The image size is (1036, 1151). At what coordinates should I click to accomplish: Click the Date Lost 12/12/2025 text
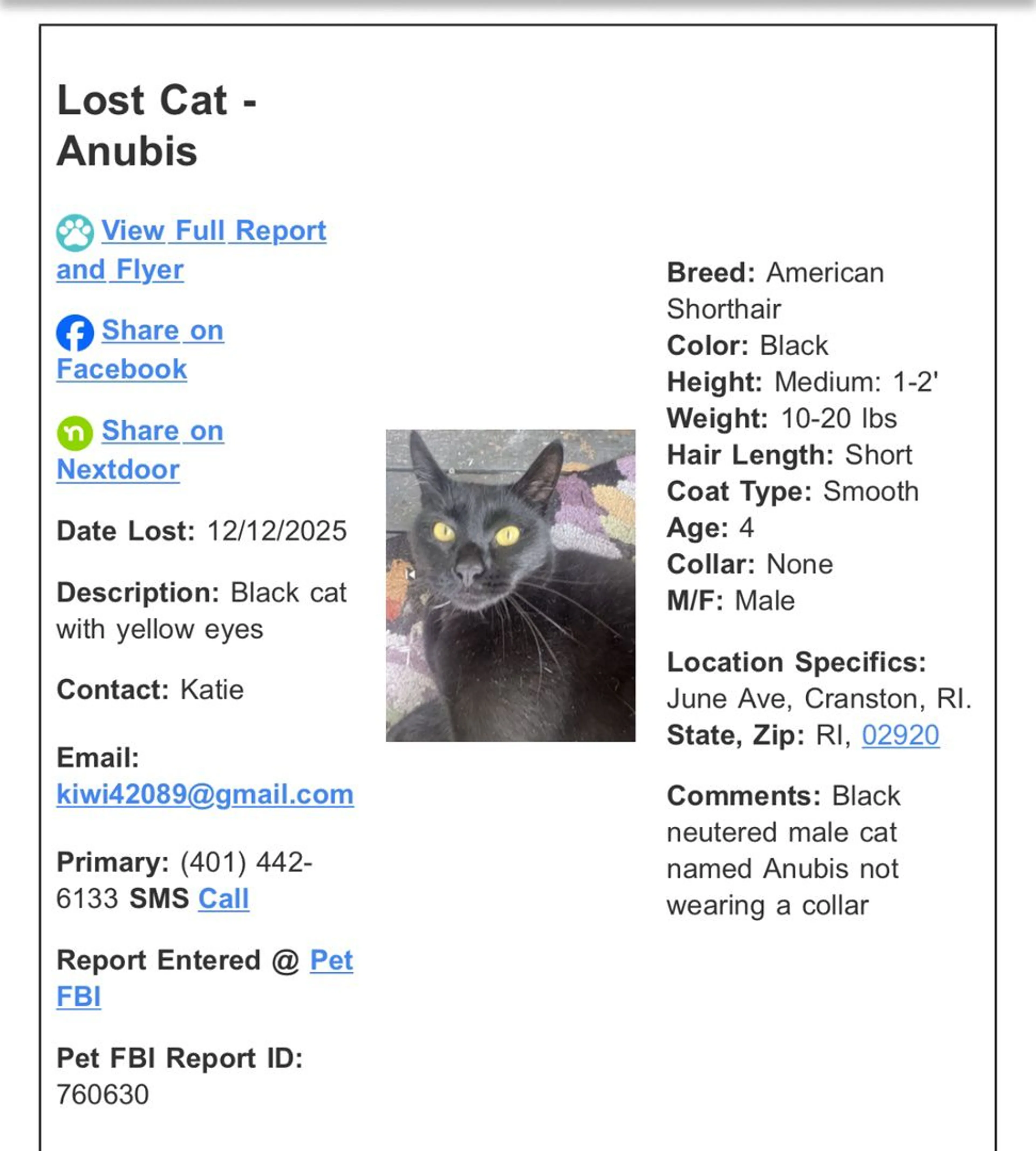coord(202,532)
